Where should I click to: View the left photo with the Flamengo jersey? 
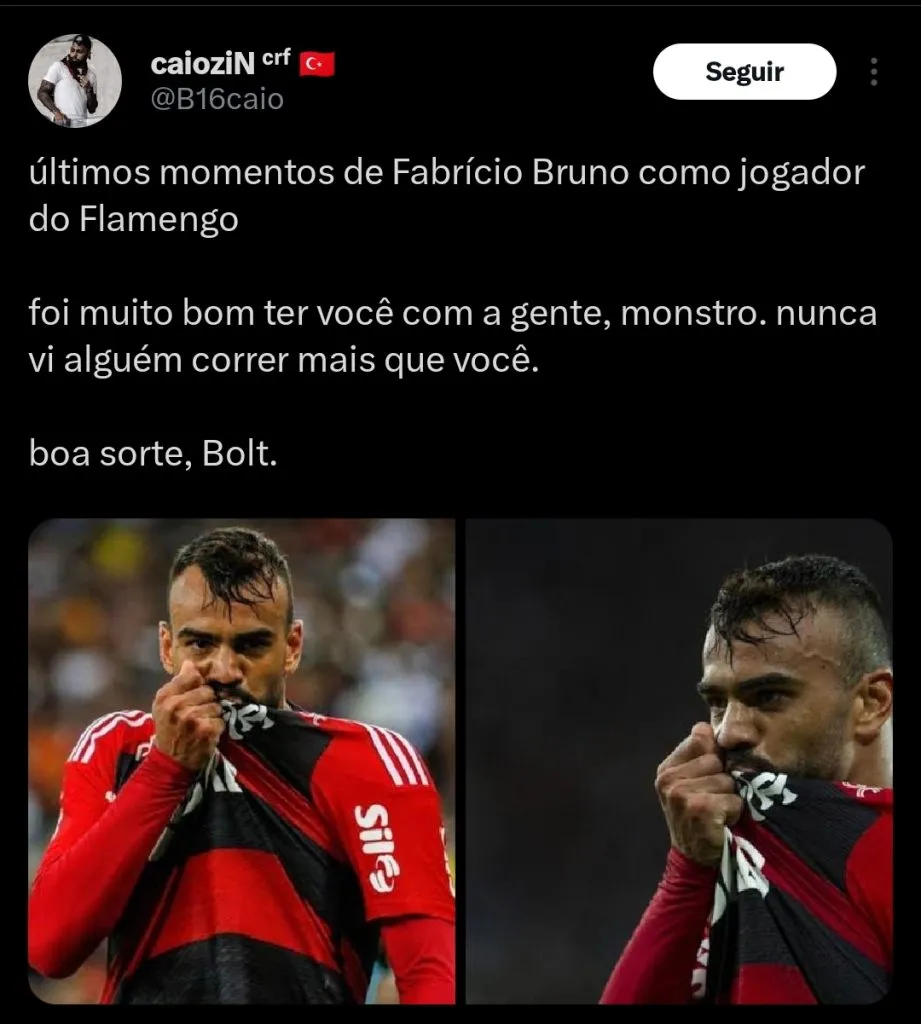click(241, 760)
